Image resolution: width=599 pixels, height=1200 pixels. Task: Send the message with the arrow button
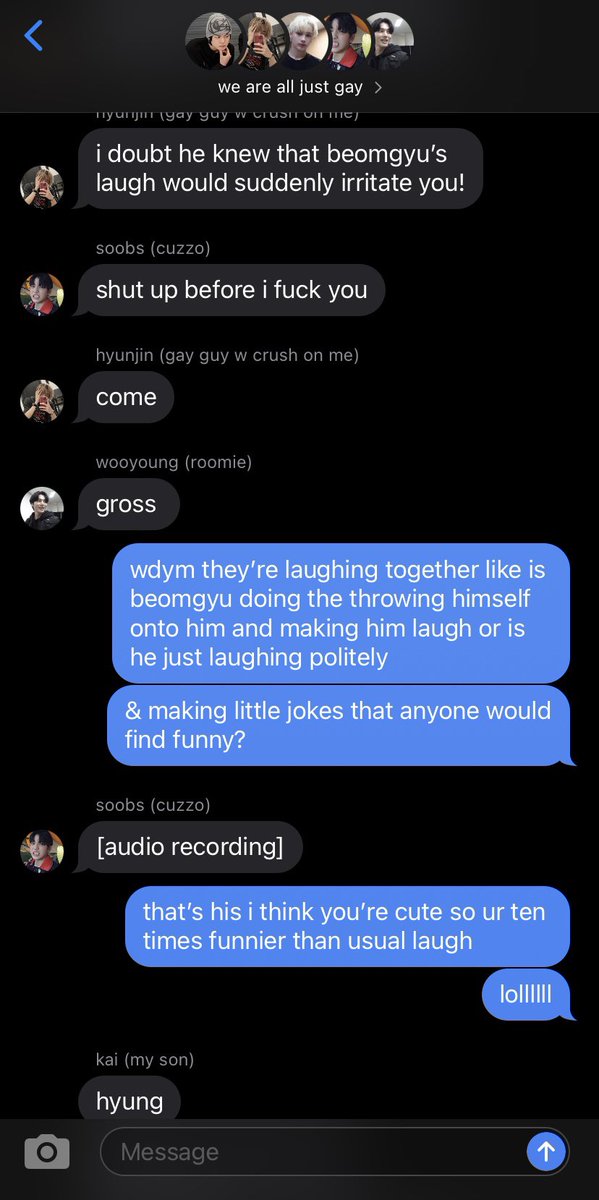tap(546, 1152)
